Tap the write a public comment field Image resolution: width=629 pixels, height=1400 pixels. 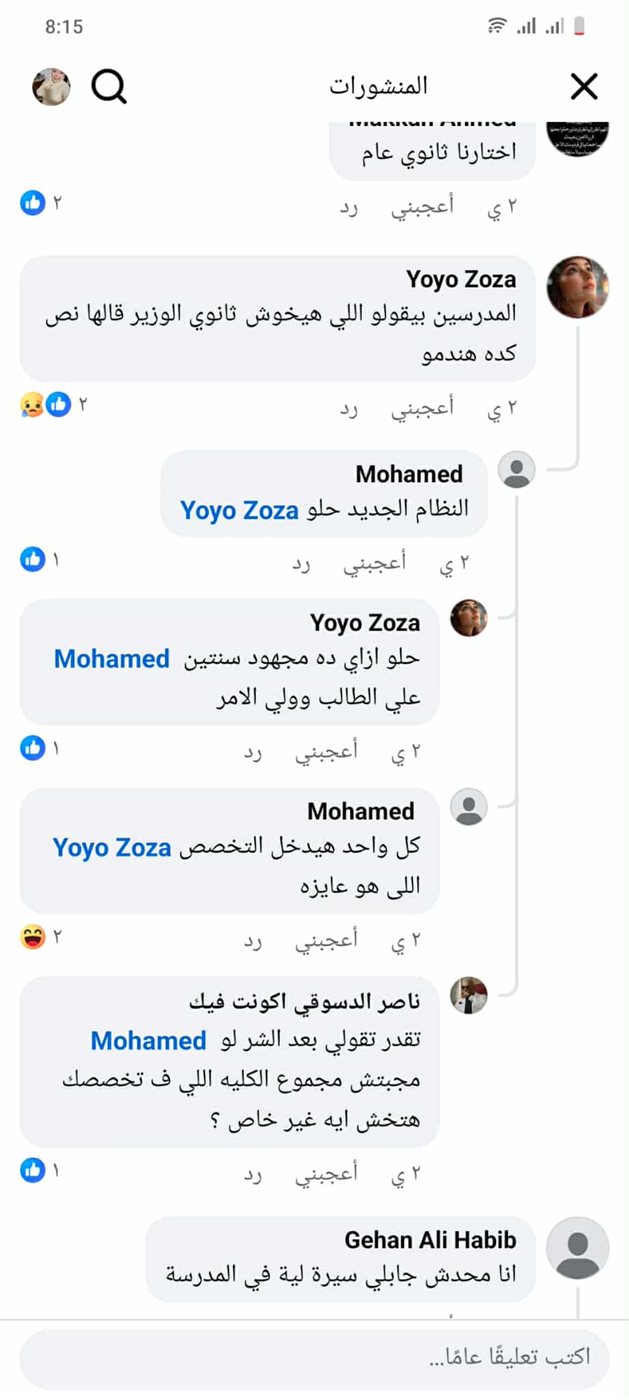[x=314, y=1357]
